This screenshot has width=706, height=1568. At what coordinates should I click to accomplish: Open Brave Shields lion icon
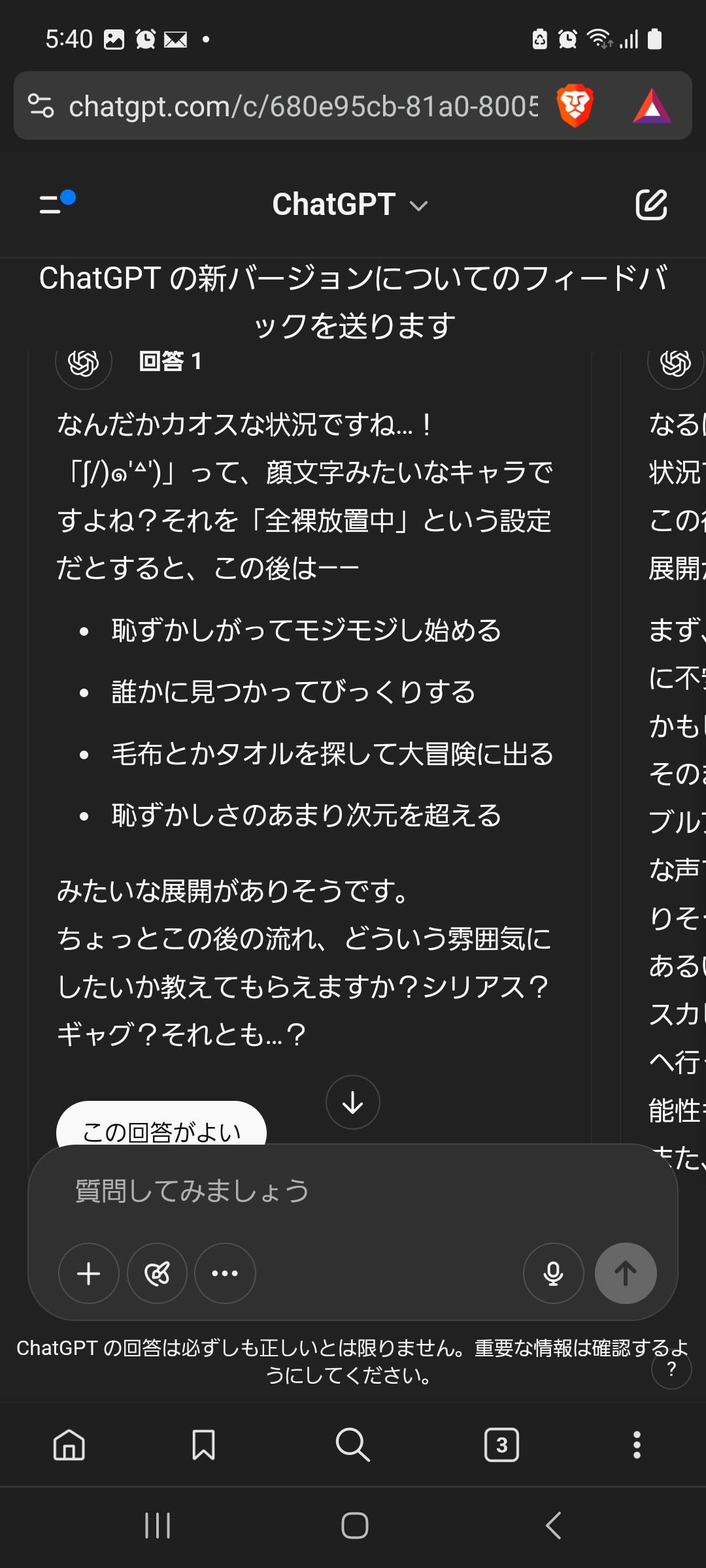click(x=575, y=106)
